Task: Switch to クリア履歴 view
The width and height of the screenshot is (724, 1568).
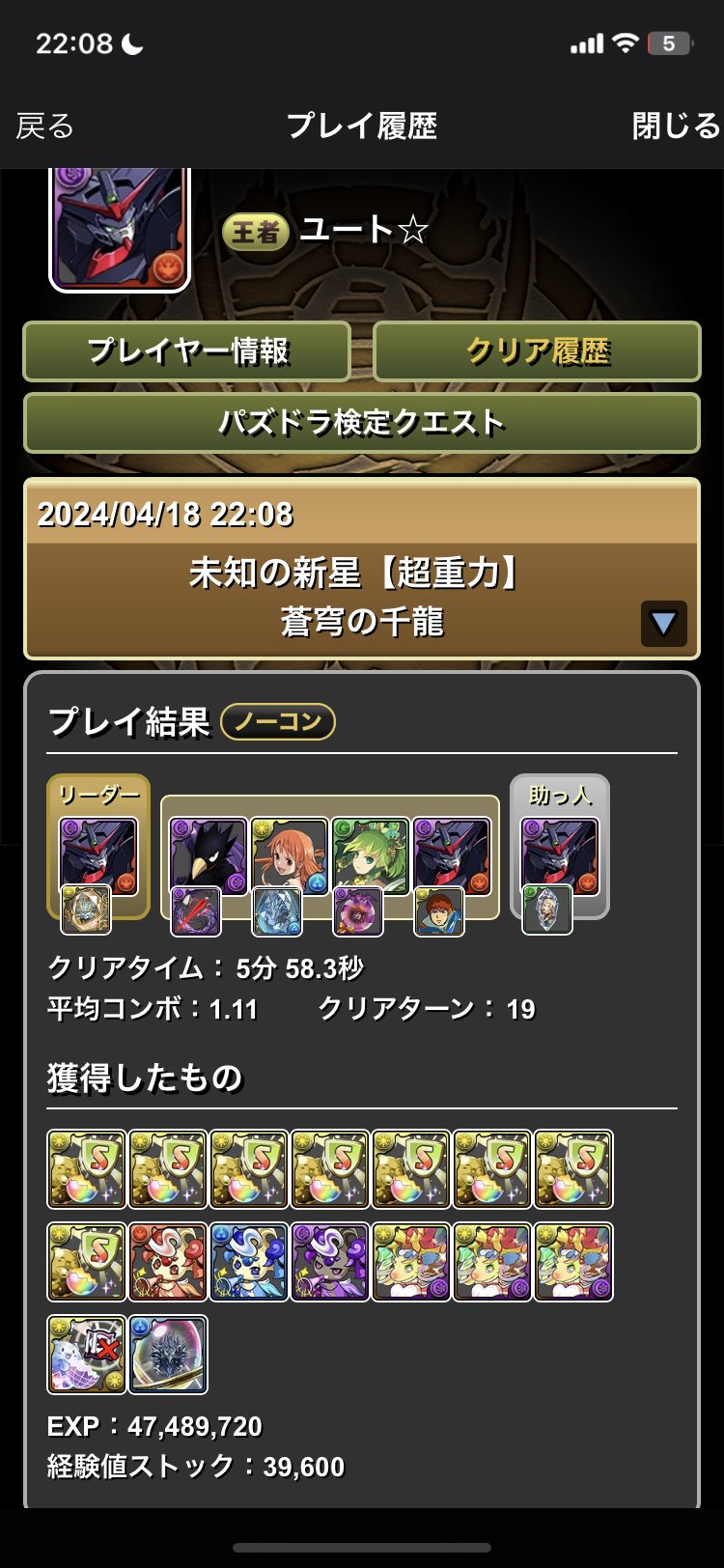Action: click(537, 351)
